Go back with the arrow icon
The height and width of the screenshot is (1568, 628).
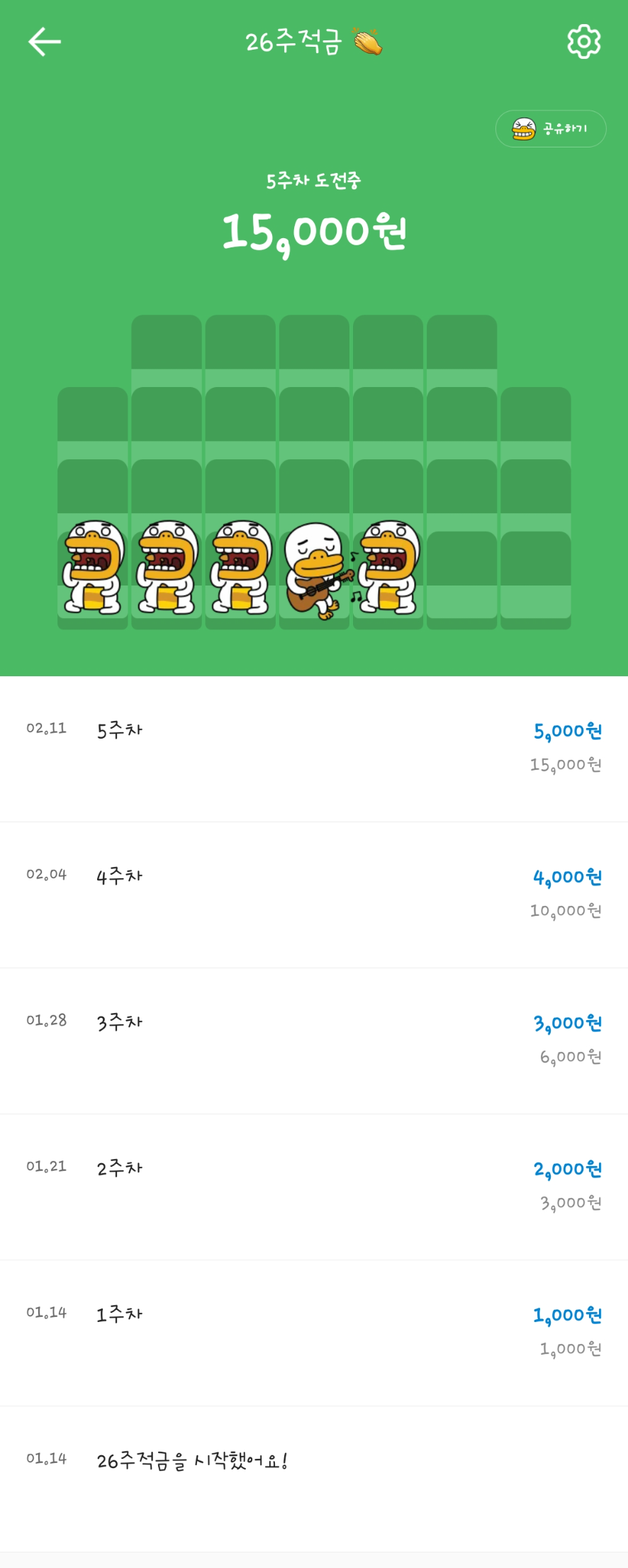[x=45, y=42]
